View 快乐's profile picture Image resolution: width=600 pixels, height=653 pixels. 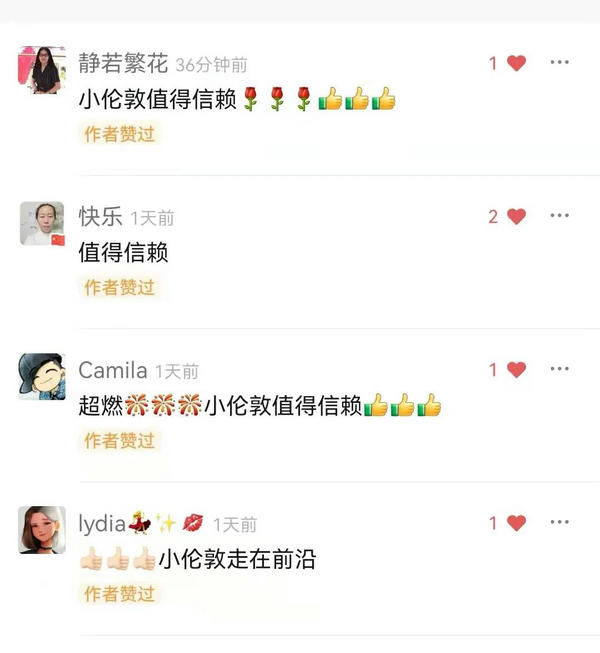(x=42, y=223)
